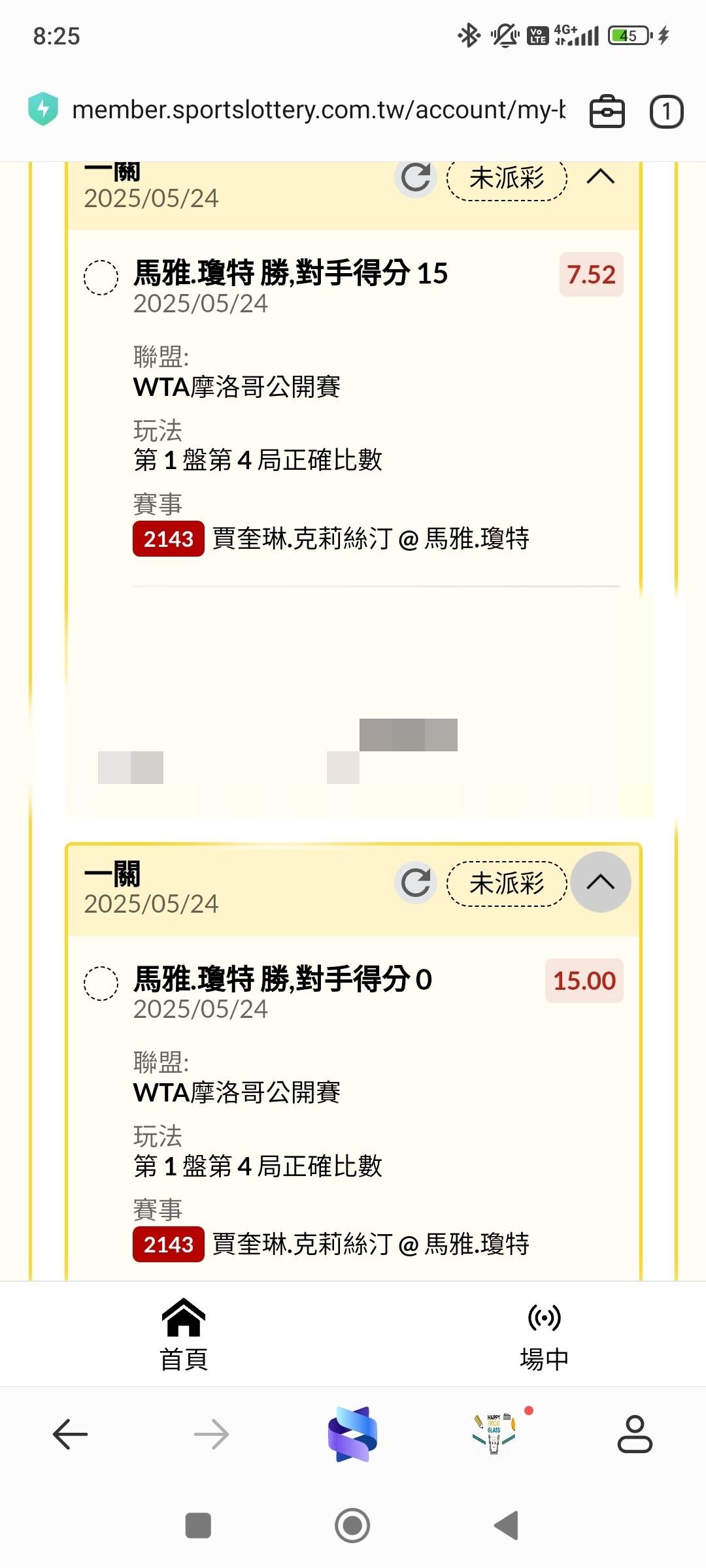This screenshot has width=706, height=1568.
Task: Open the browser's center assistant logo button
Action: (x=353, y=1433)
